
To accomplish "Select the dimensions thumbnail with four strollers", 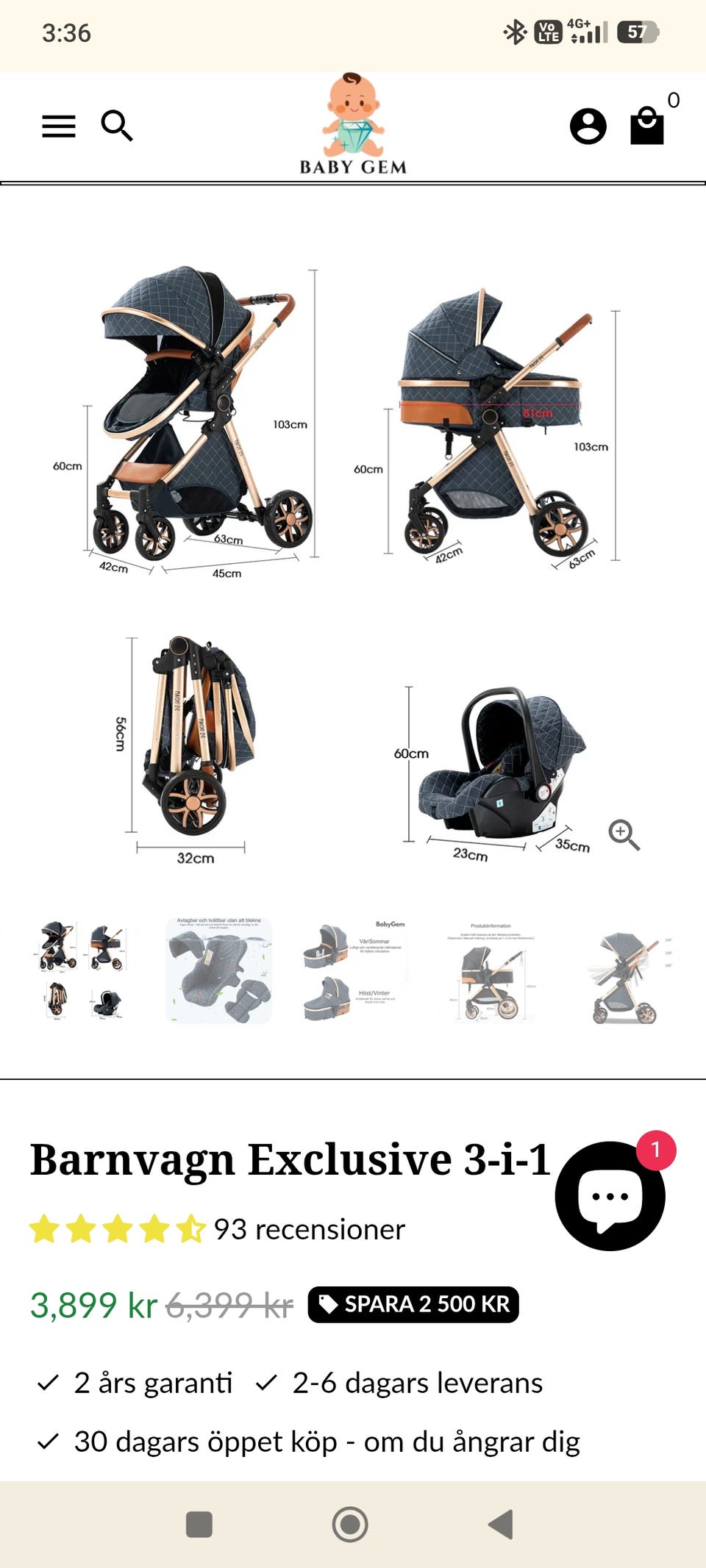I will pos(84,970).
